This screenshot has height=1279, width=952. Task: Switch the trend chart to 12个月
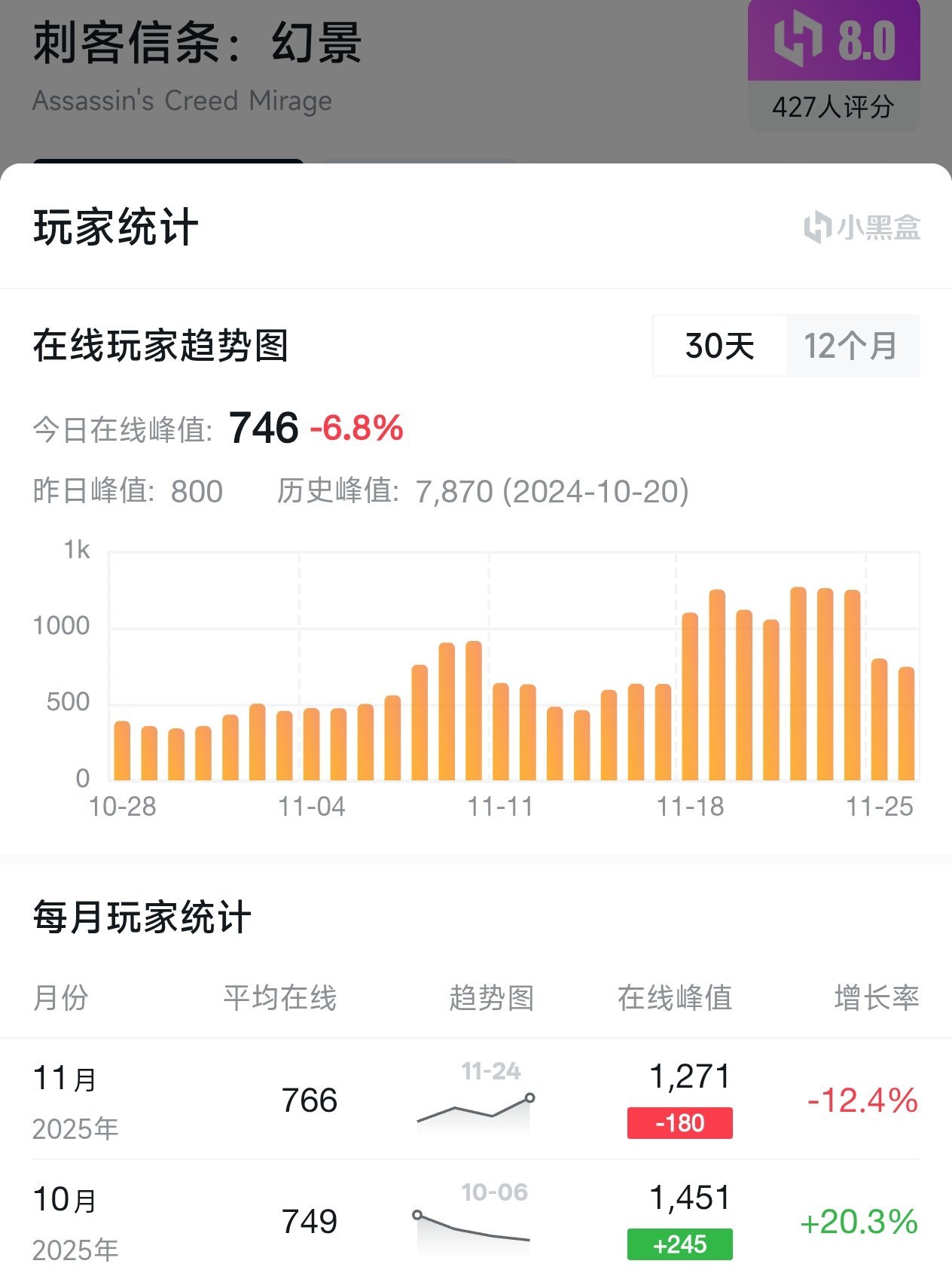[x=851, y=346]
